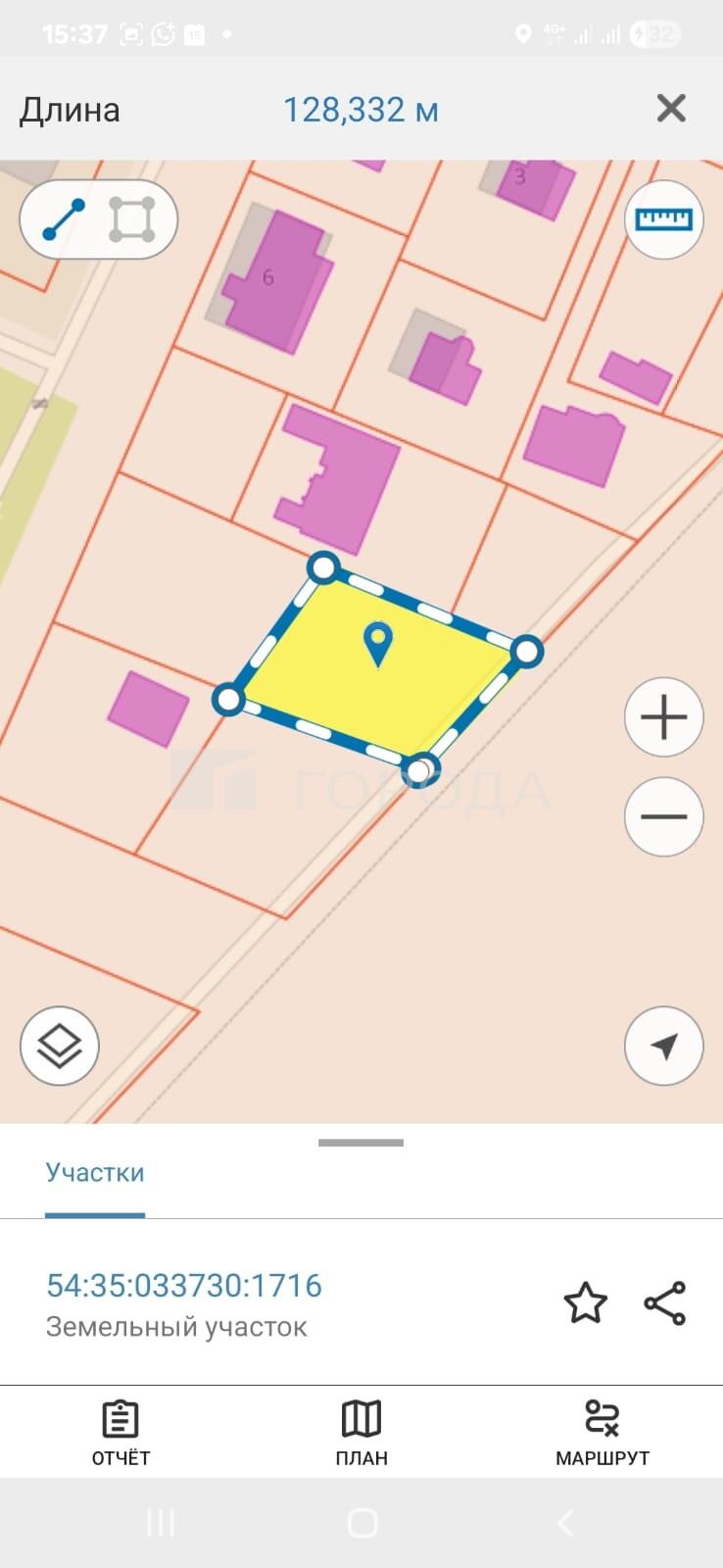723x1568 pixels.
Task: Zoom out on the map
Action: 664,817
